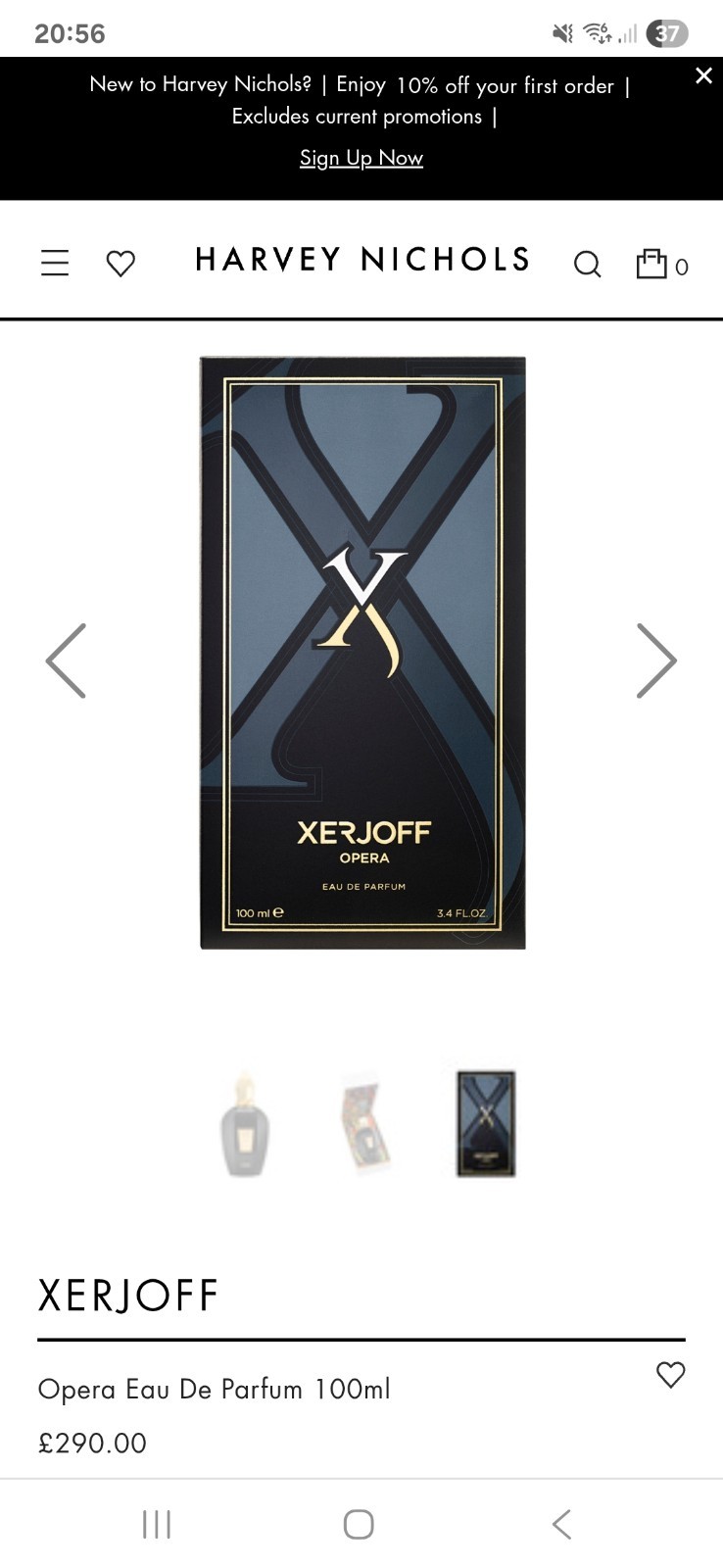Follow the Sign Up Now link
The image size is (723, 1568).
(x=361, y=158)
